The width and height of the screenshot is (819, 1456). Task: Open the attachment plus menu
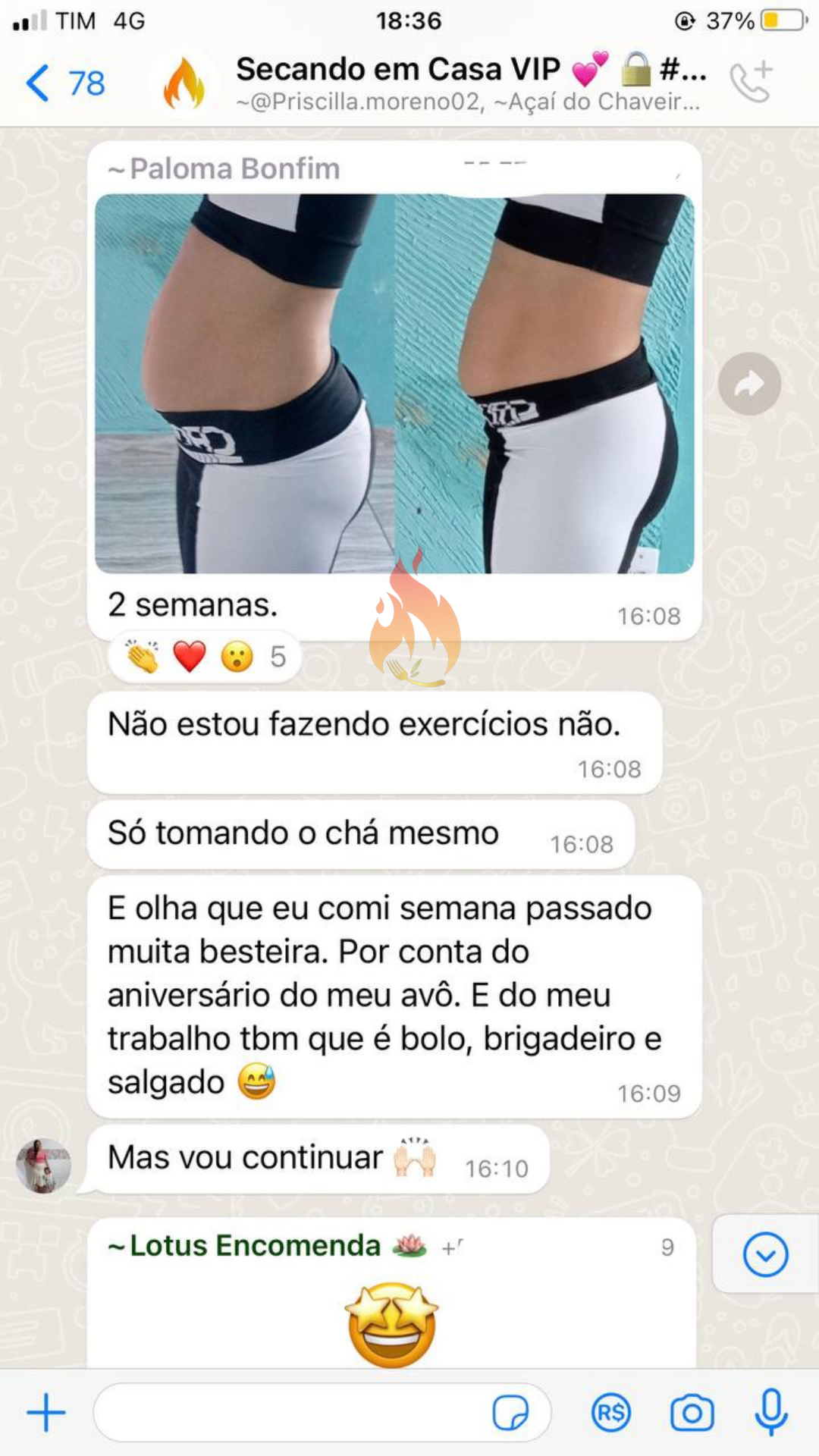46,1413
